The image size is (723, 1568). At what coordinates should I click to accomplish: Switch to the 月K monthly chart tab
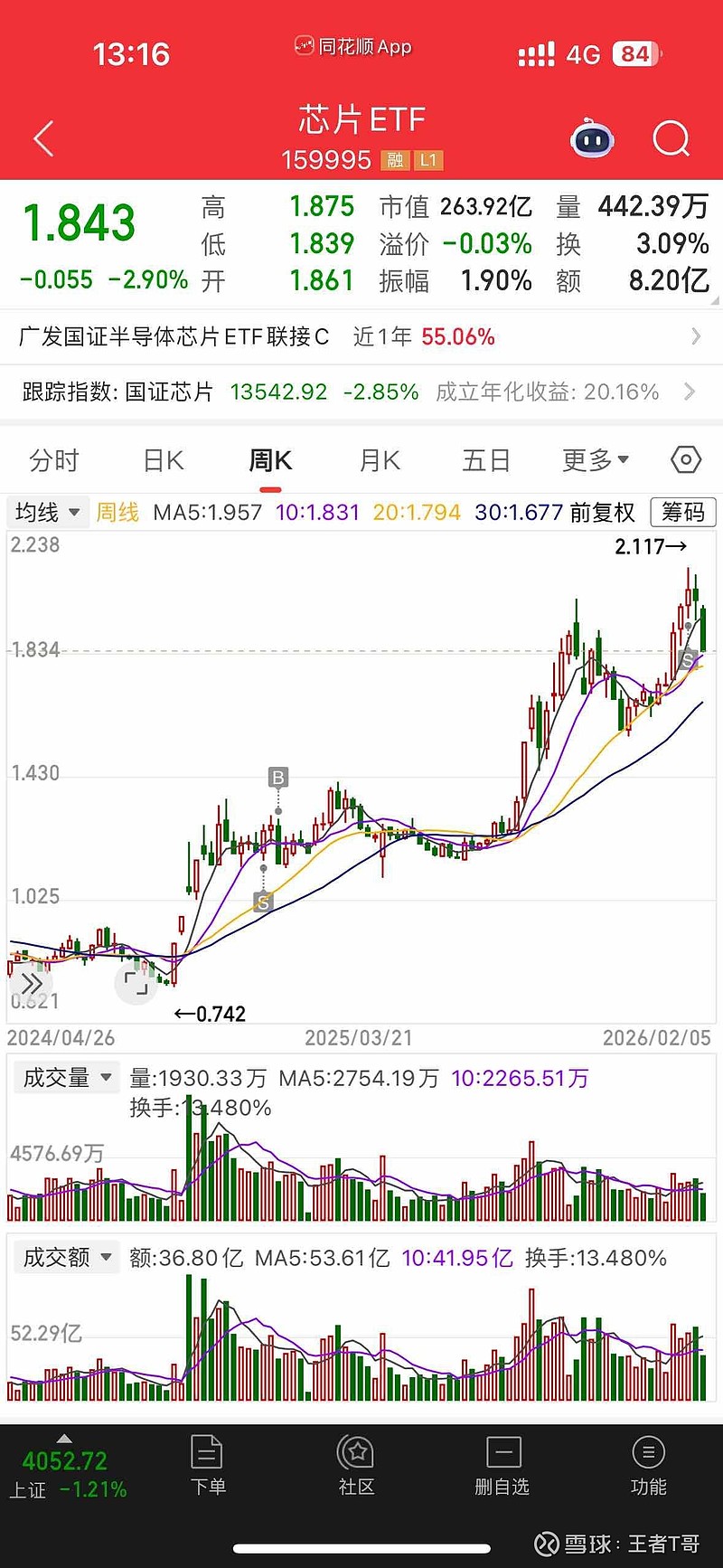tap(378, 460)
